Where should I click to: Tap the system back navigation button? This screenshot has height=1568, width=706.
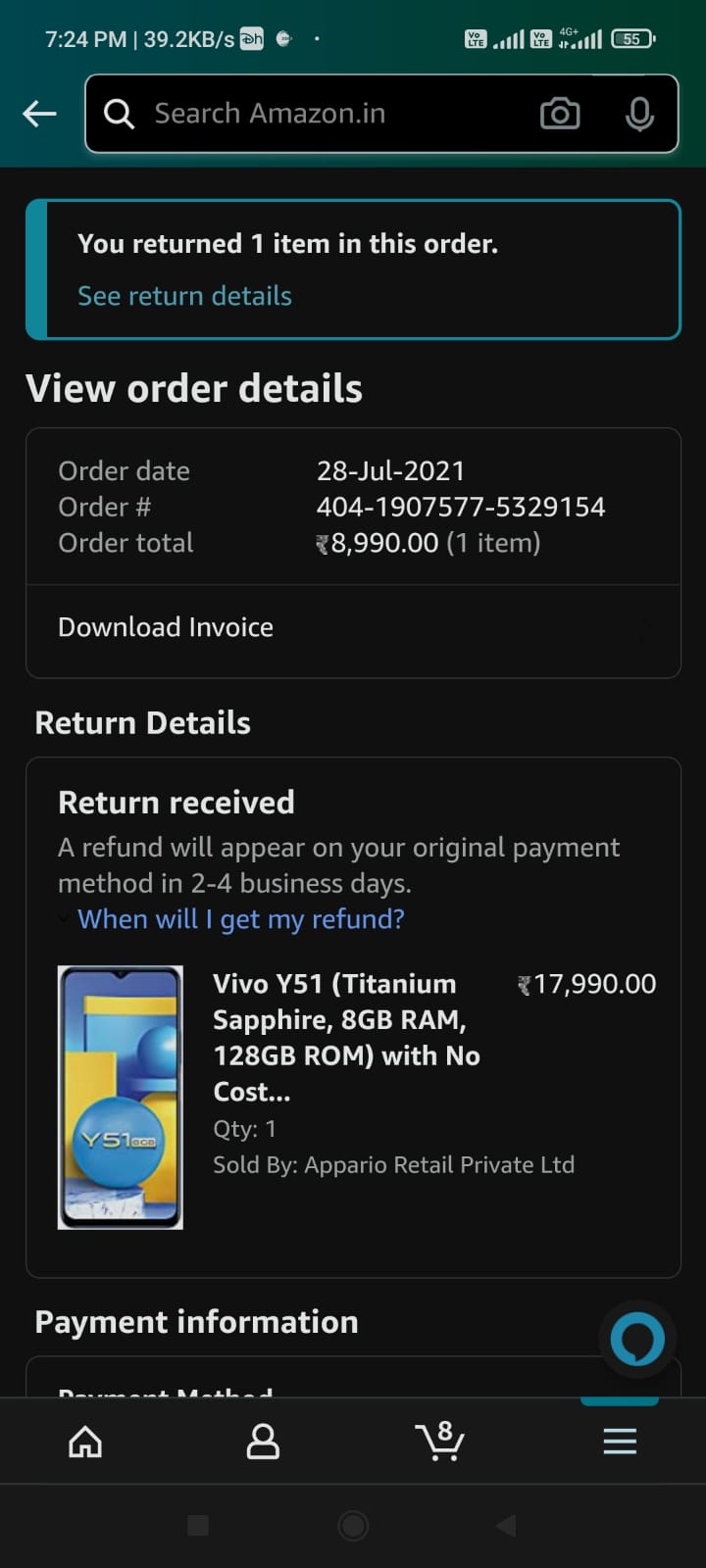click(x=506, y=1525)
